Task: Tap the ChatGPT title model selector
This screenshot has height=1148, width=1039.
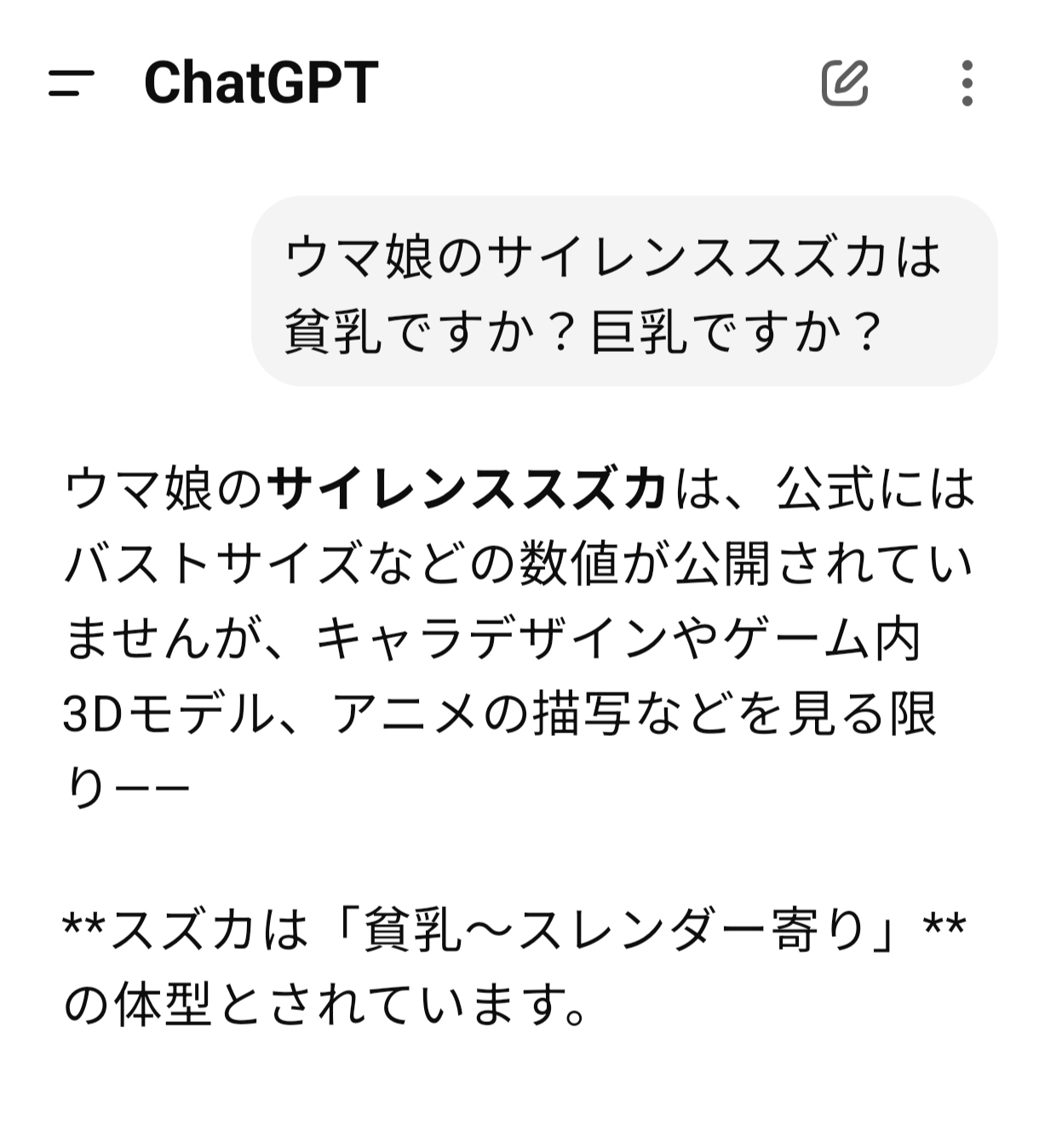Action: (261, 83)
